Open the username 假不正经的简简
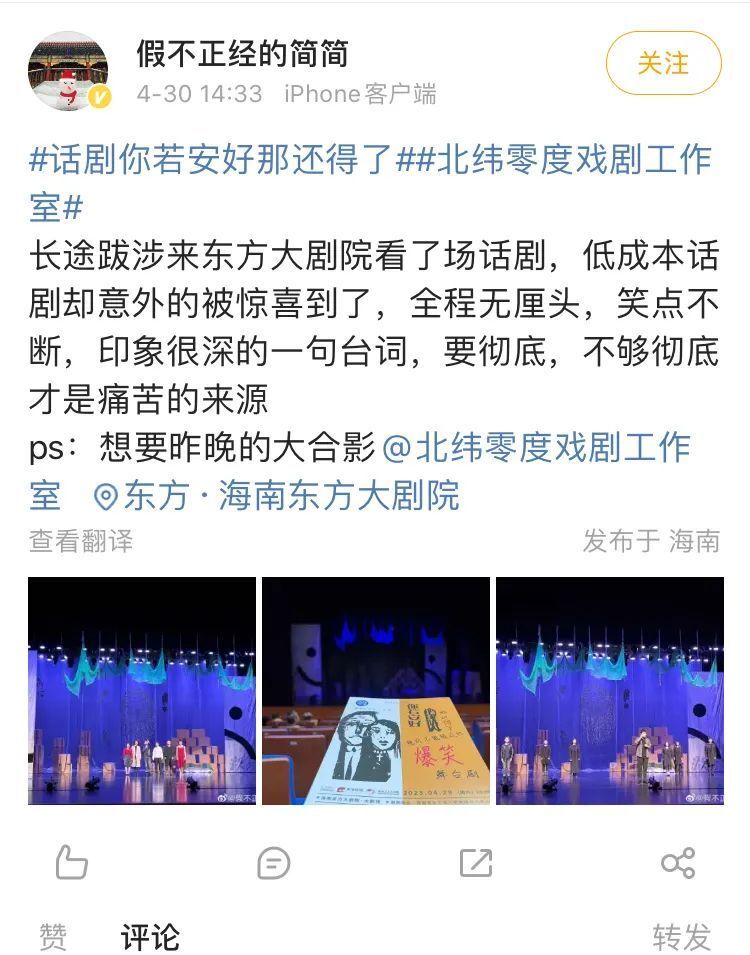The image size is (750, 955). click(243, 54)
